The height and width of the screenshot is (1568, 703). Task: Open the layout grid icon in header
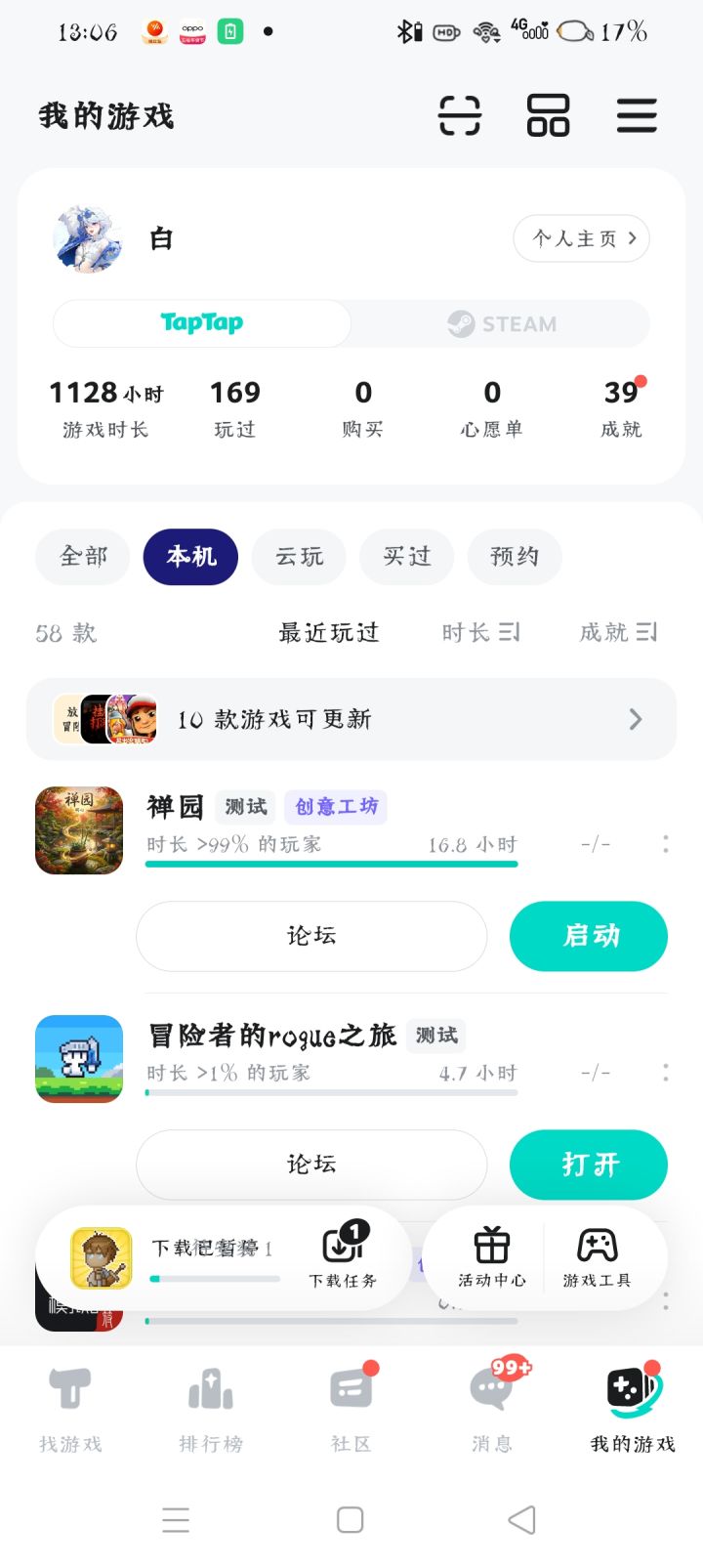click(548, 116)
